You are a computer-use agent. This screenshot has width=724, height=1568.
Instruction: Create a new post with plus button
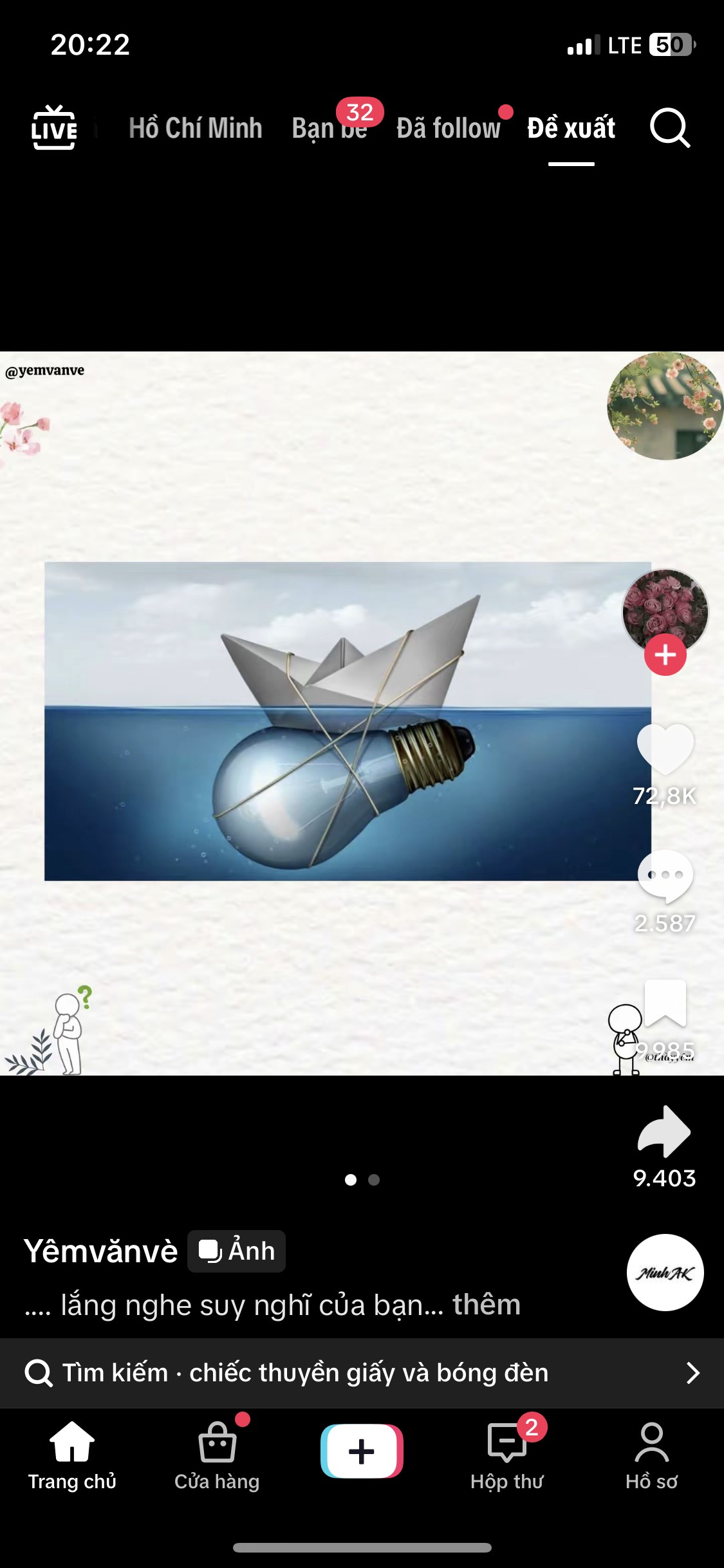coord(362,1451)
